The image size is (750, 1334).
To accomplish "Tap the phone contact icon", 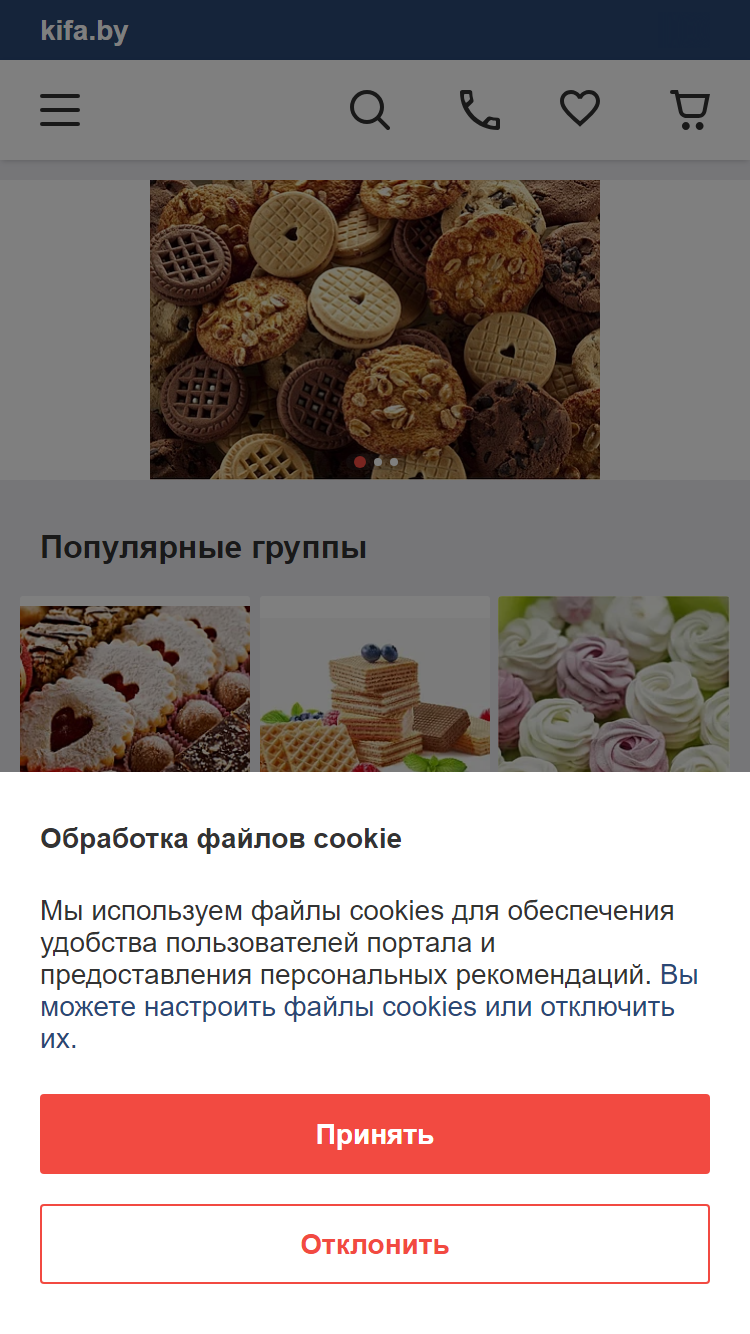I will [x=480, y=110].
